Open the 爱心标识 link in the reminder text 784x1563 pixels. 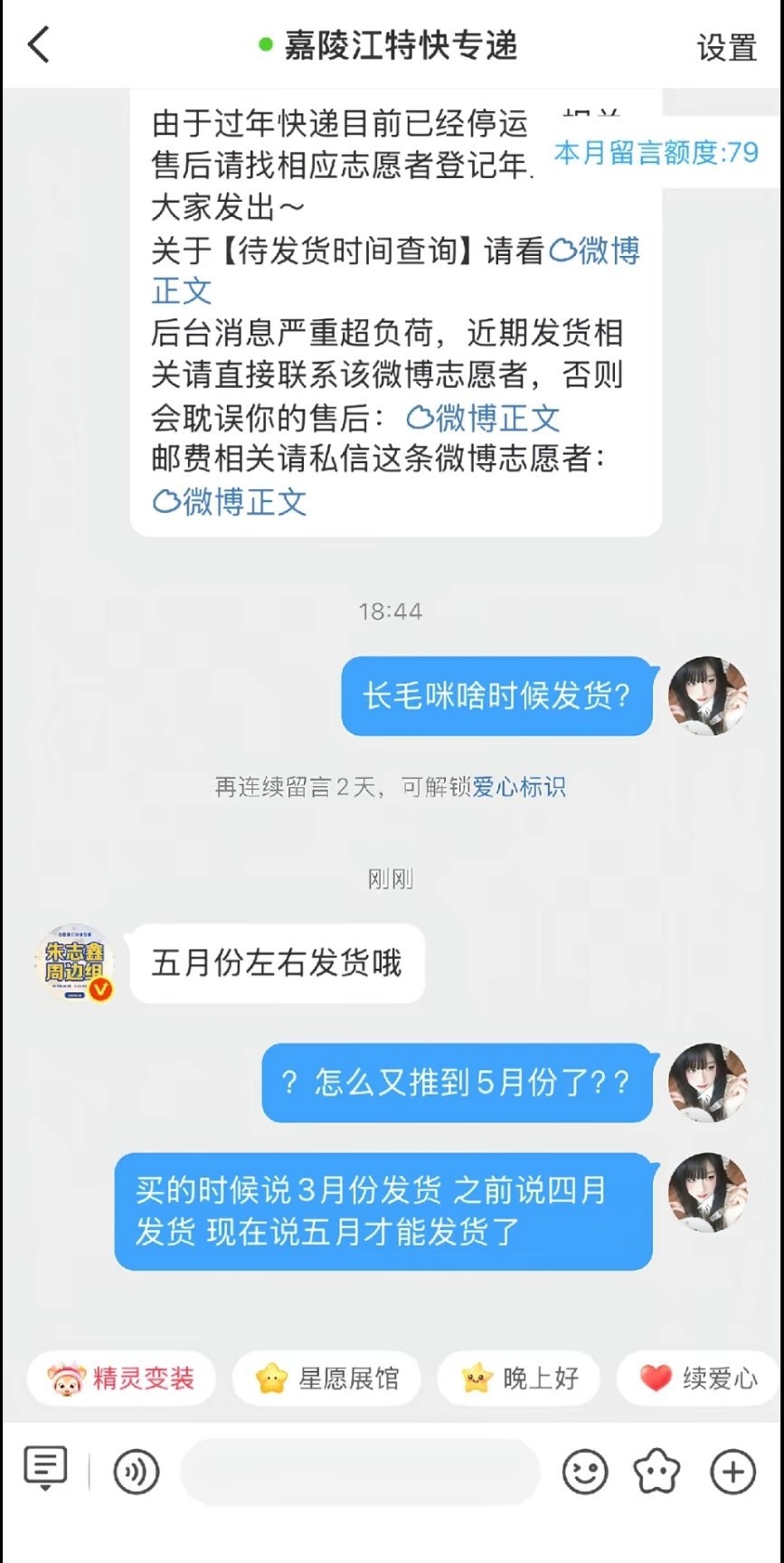click(518, 788)
